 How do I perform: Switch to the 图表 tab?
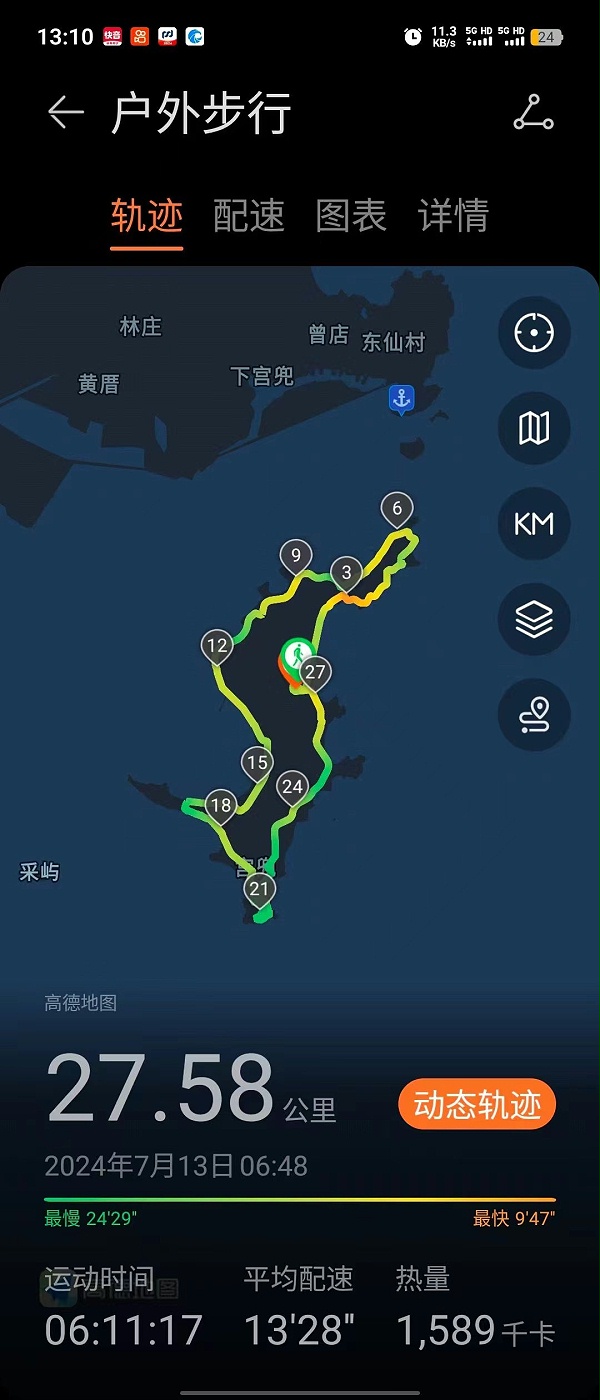(x=351, y=215)
